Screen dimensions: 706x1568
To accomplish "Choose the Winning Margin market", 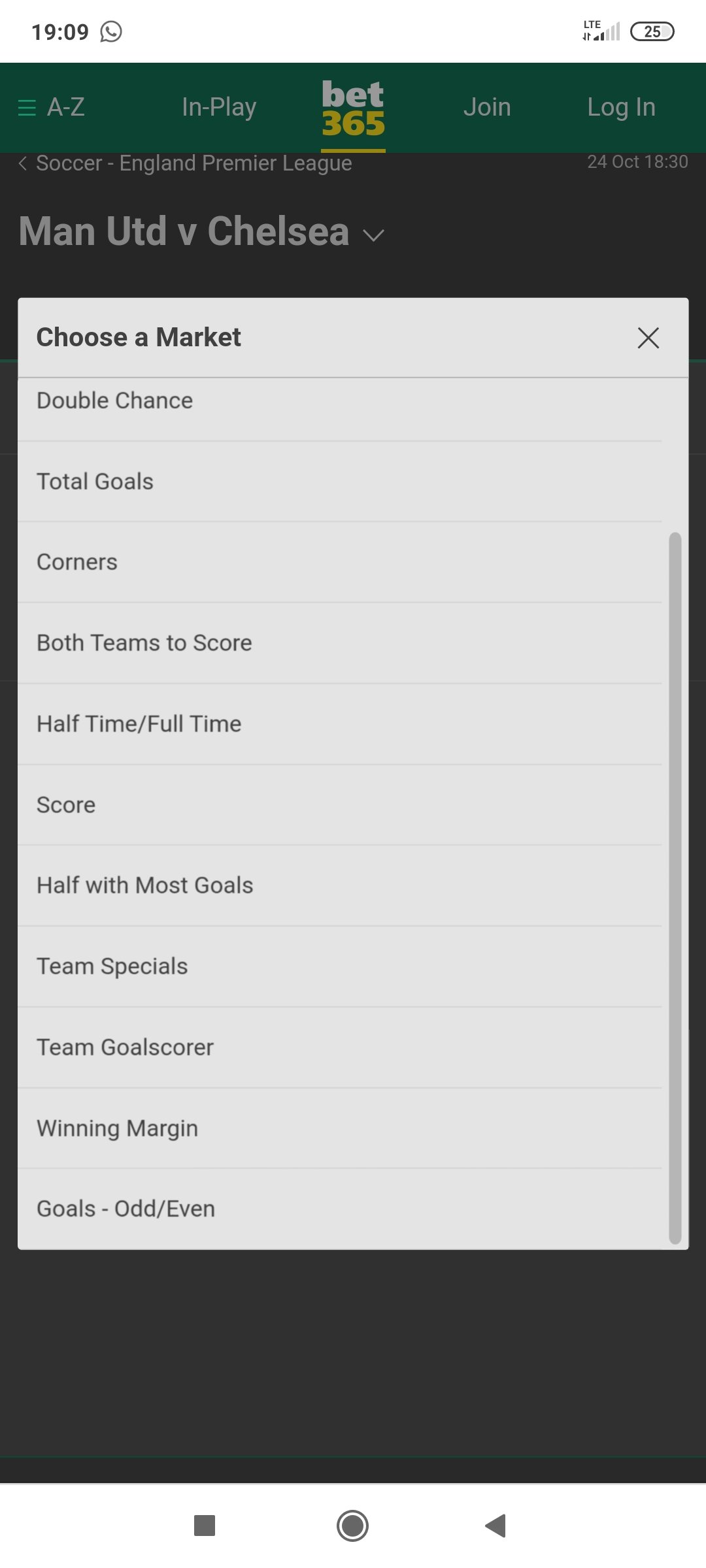I will click(340, 1128).
